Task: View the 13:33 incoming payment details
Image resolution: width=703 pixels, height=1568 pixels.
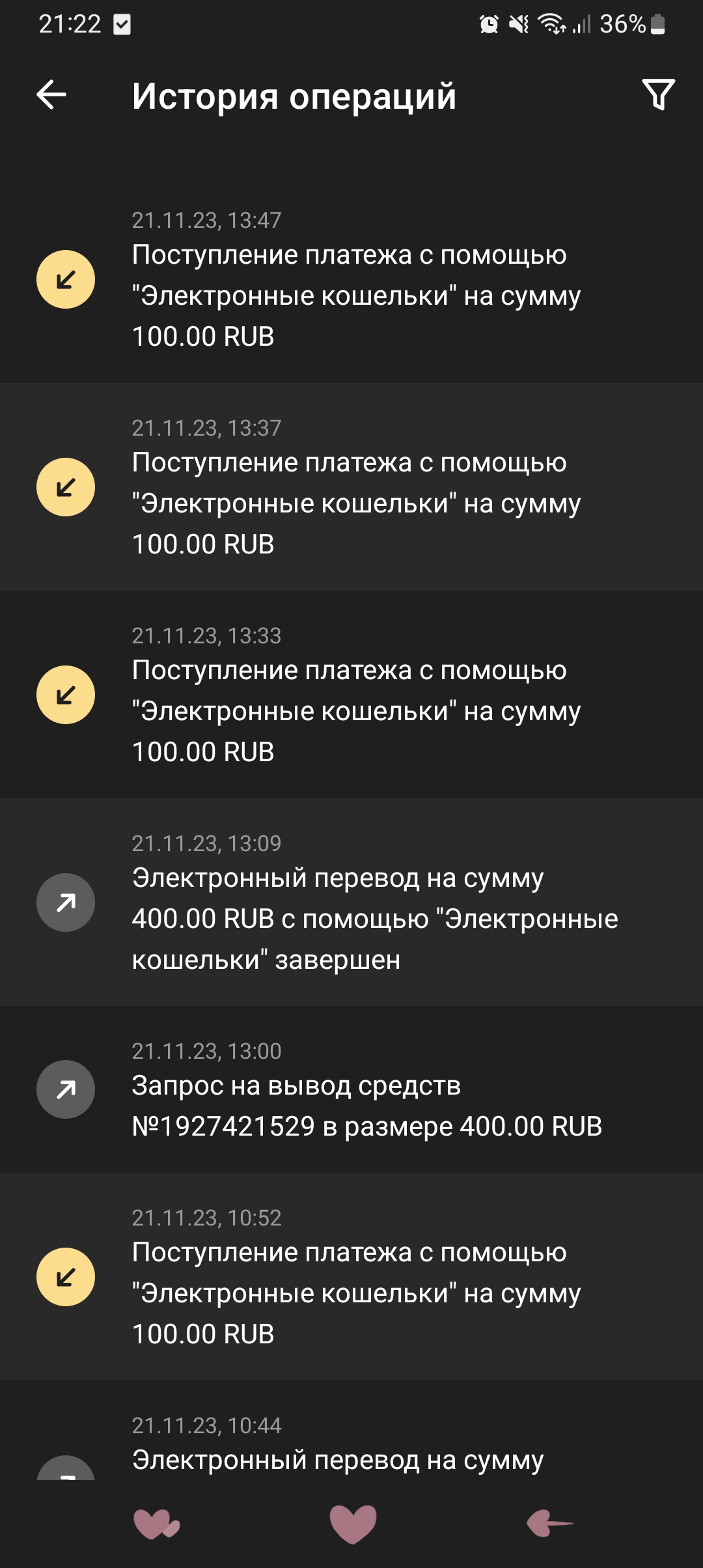Action: tap(351, 695)
